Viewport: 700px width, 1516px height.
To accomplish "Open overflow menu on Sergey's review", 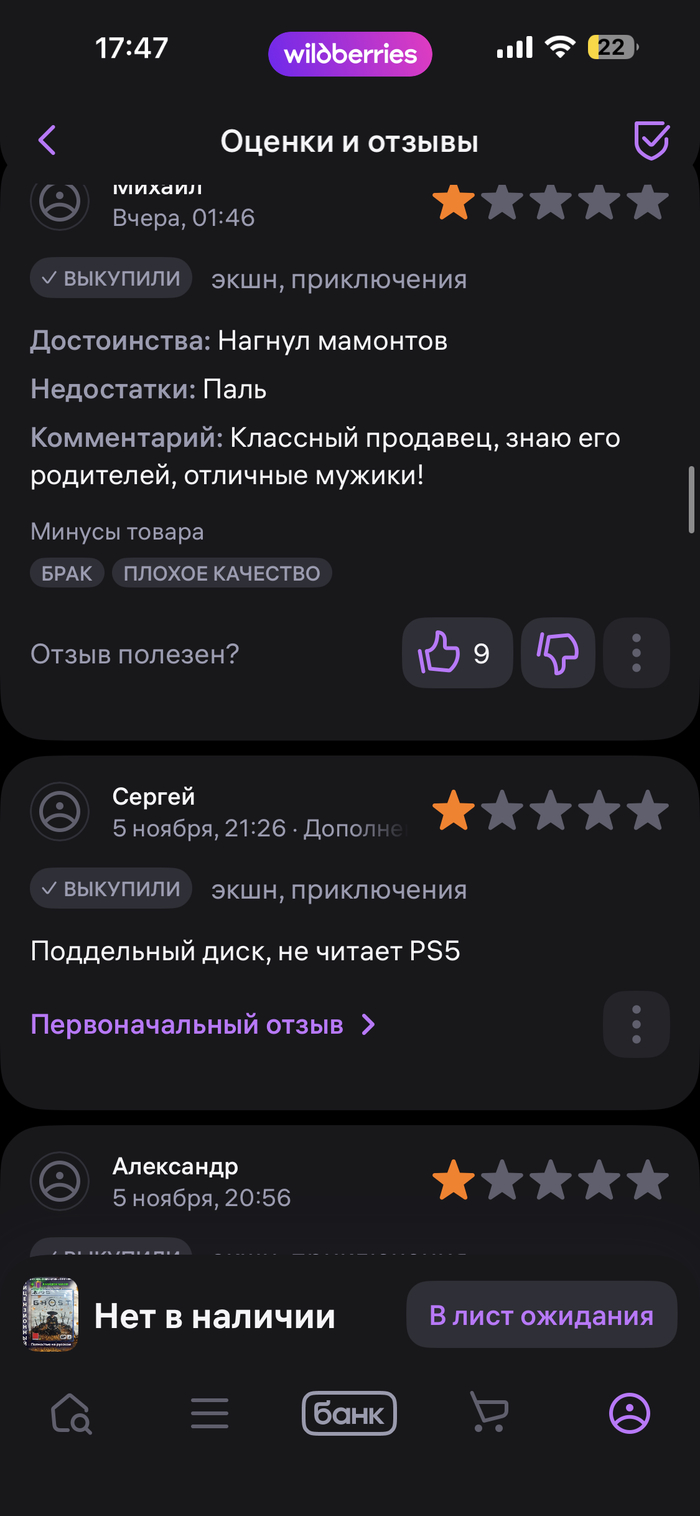I will point(636,1025).
